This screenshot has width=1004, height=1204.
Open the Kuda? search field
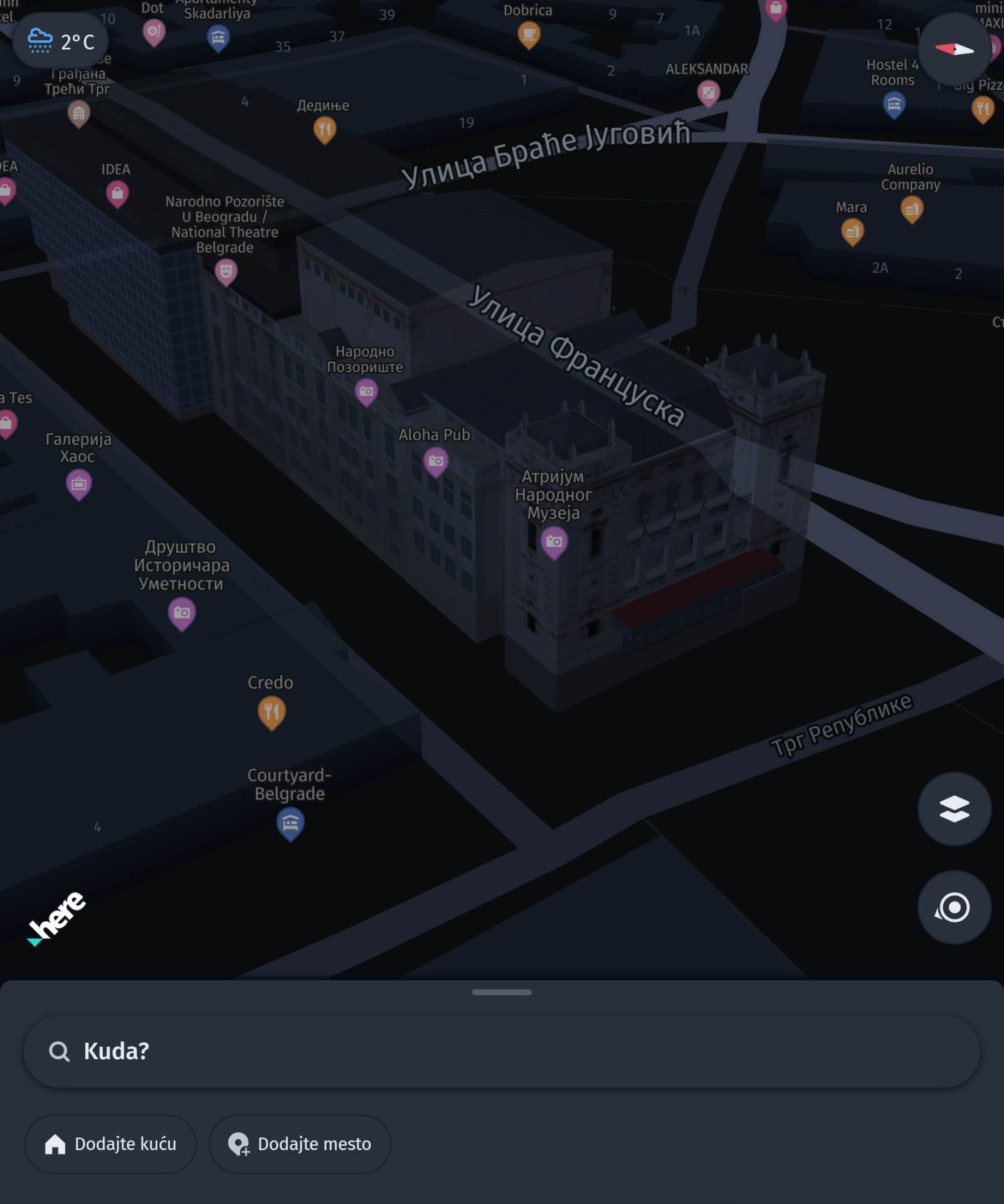[x=502, y=1051]
